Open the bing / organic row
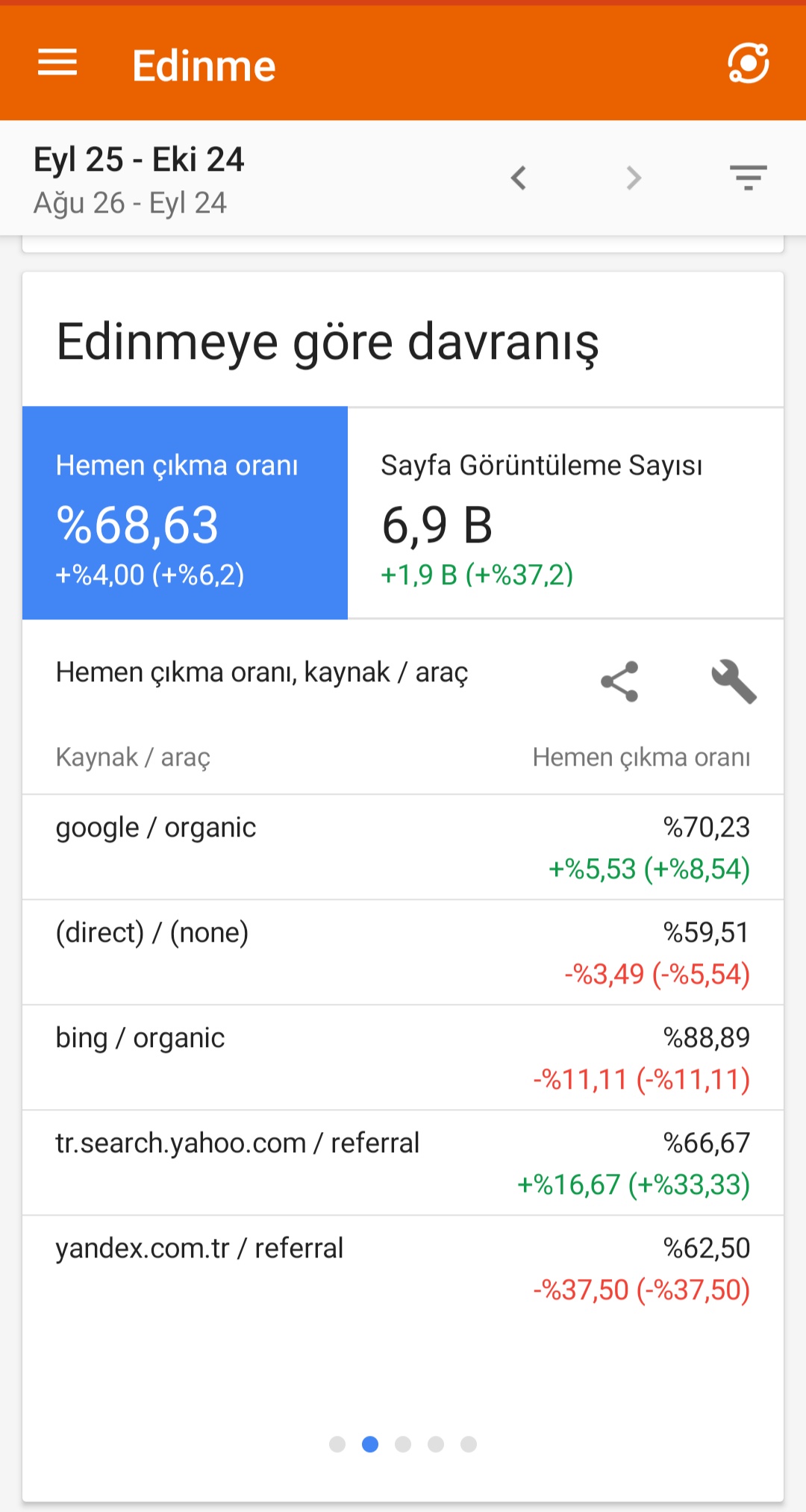Image resolution: width=806 pixels, height=1512 pixels. tap(403, 1058)
